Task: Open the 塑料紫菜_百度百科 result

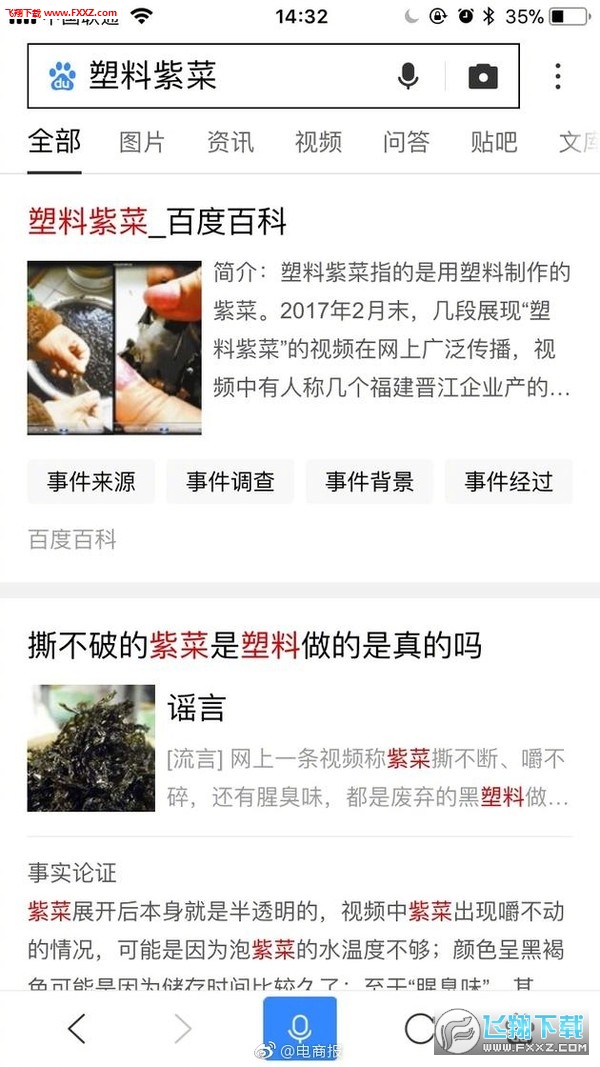Action: click(x=157, y=222)
